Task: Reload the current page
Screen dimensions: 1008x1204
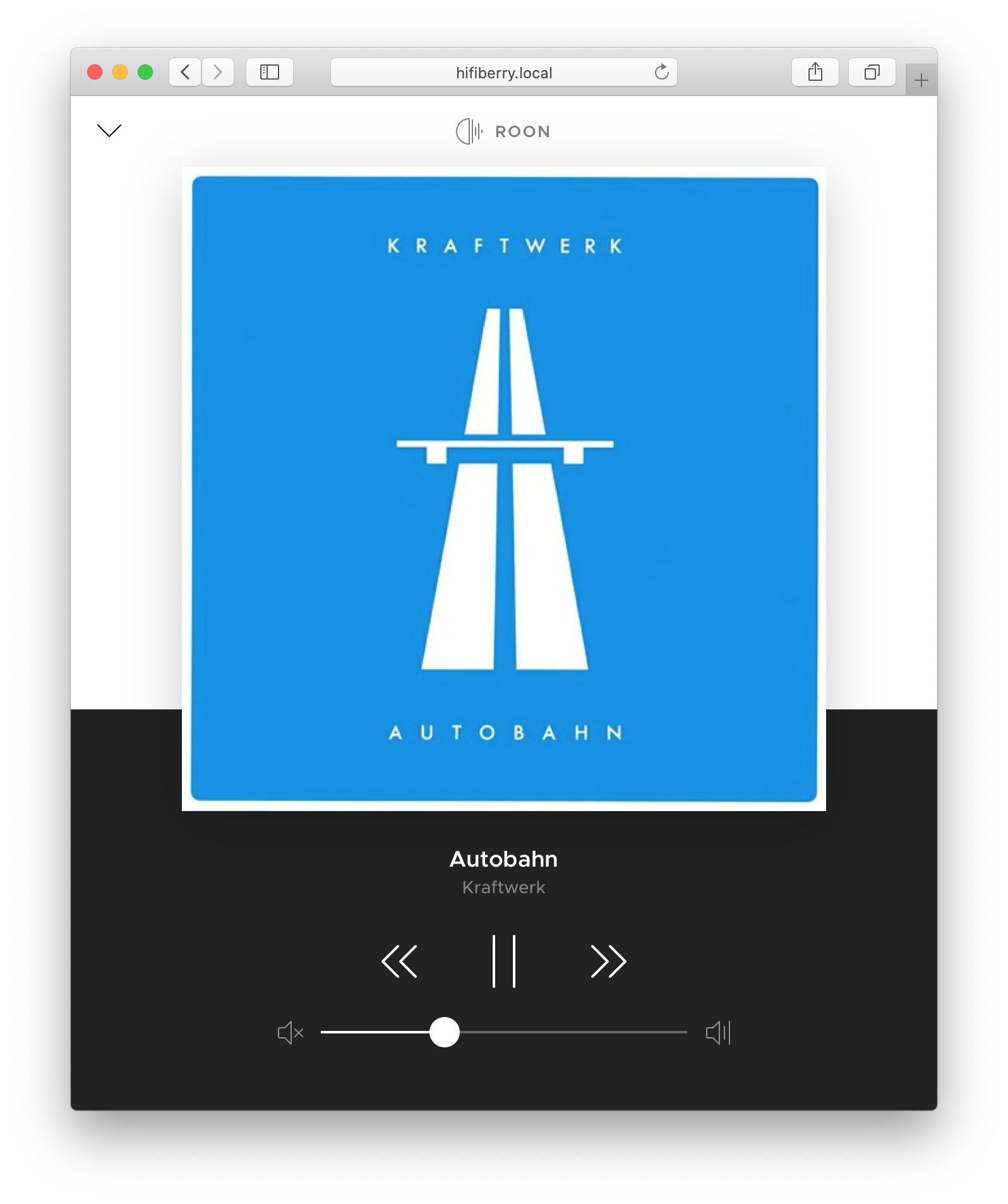Action: (x=661, y=72)
